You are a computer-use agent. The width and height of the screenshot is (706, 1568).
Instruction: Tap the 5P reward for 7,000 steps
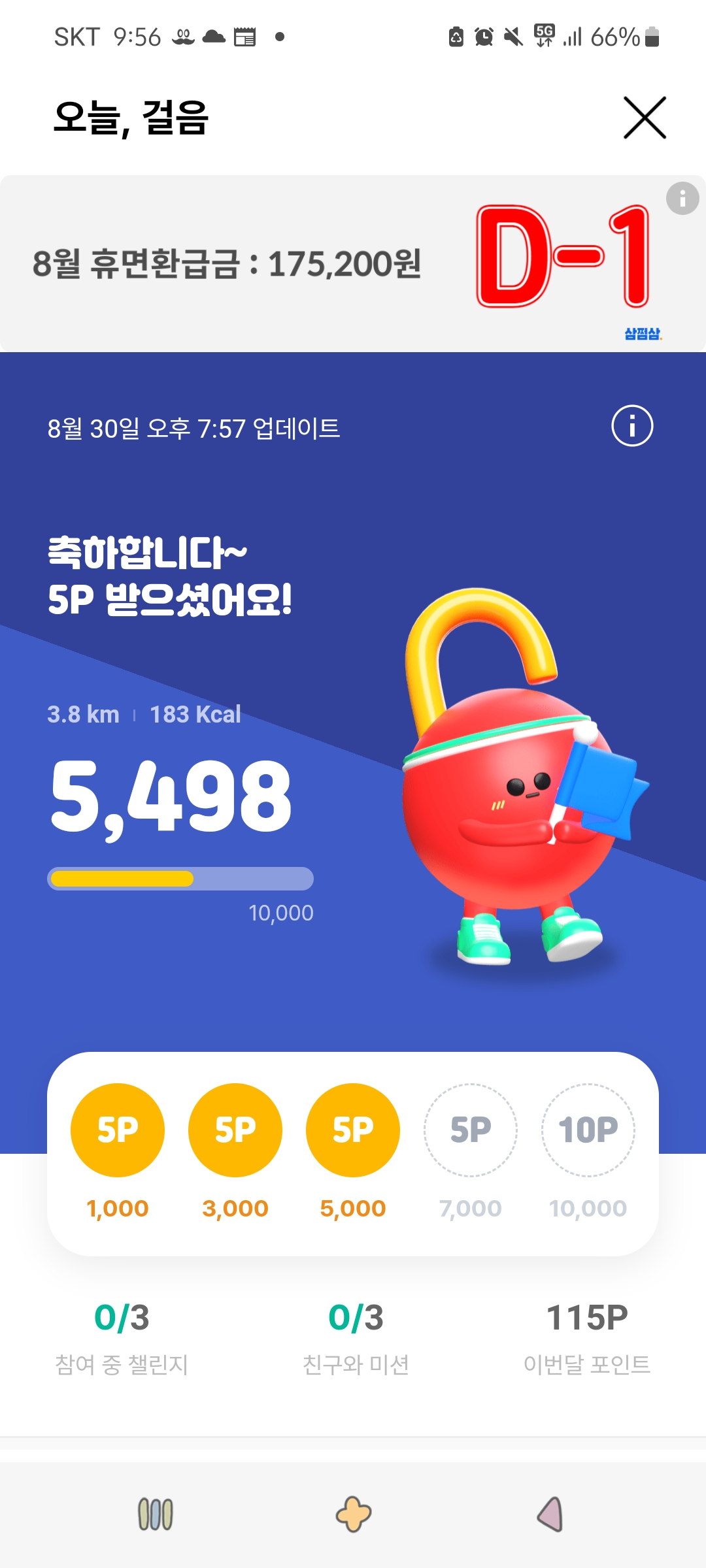[471, 1130]
